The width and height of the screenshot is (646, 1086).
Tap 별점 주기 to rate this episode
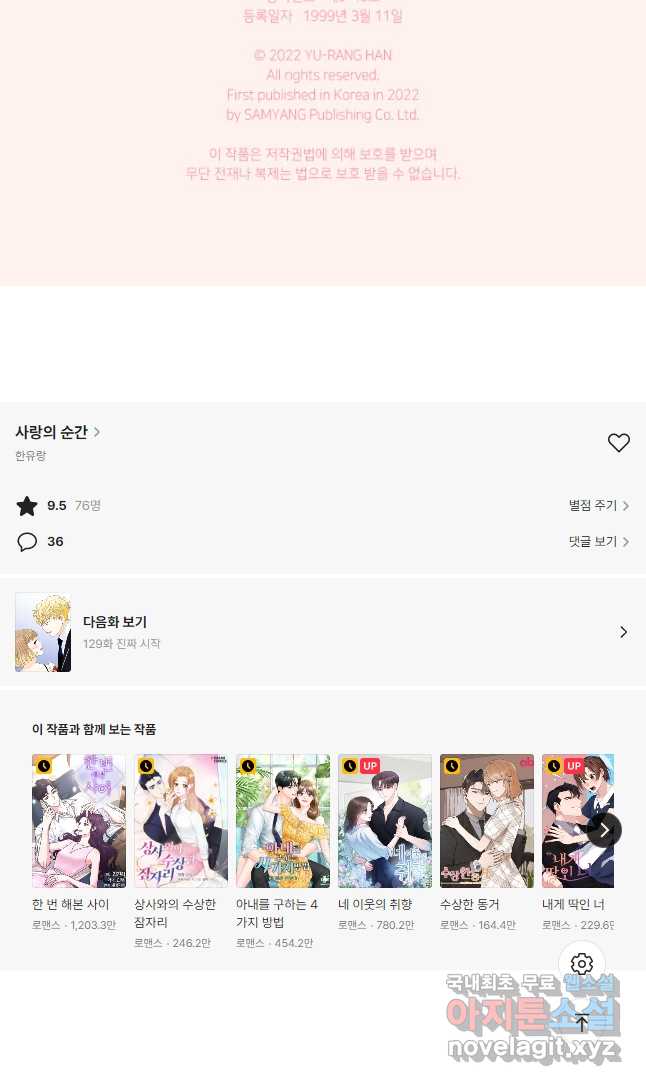(x=598, y=506)
